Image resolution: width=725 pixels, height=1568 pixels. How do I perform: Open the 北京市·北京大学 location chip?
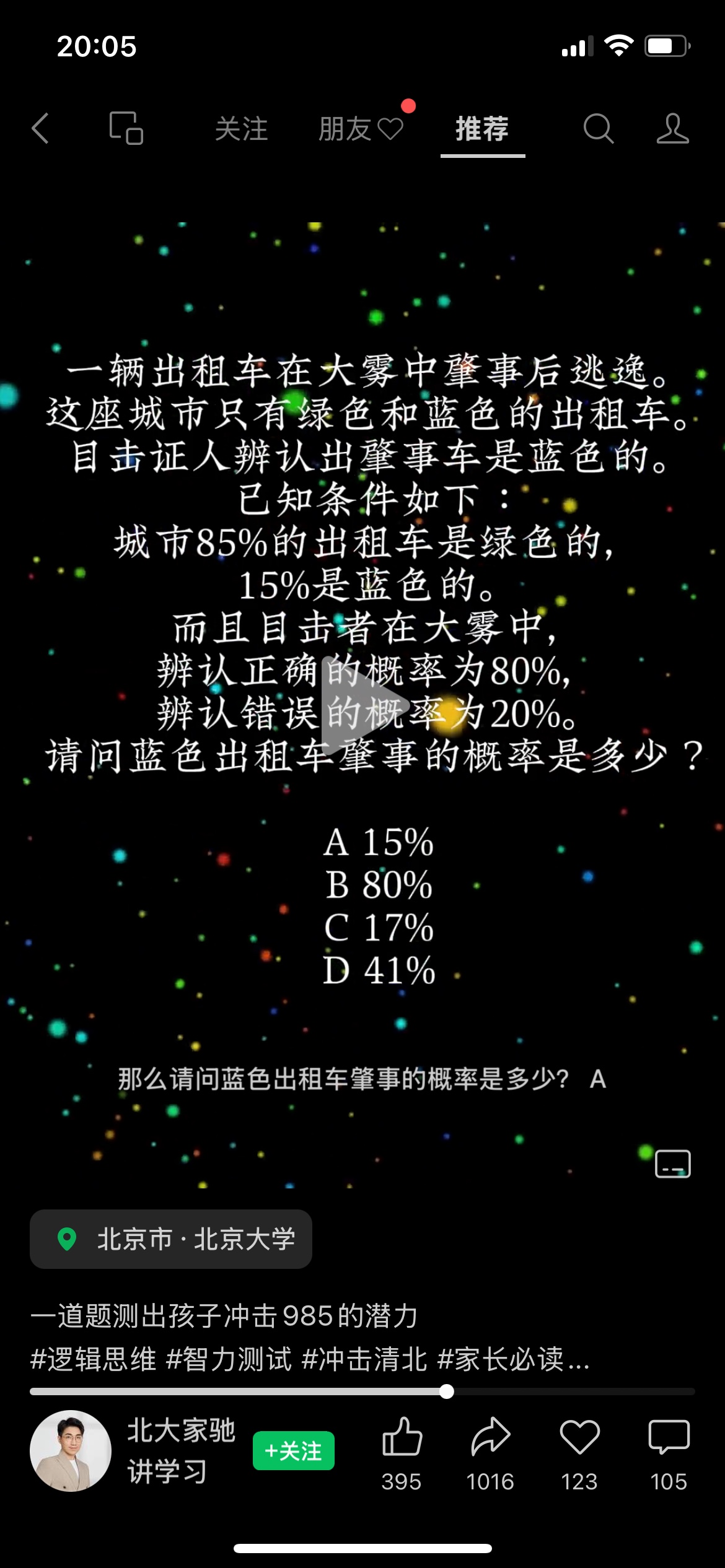click(x=171, y=1239)
